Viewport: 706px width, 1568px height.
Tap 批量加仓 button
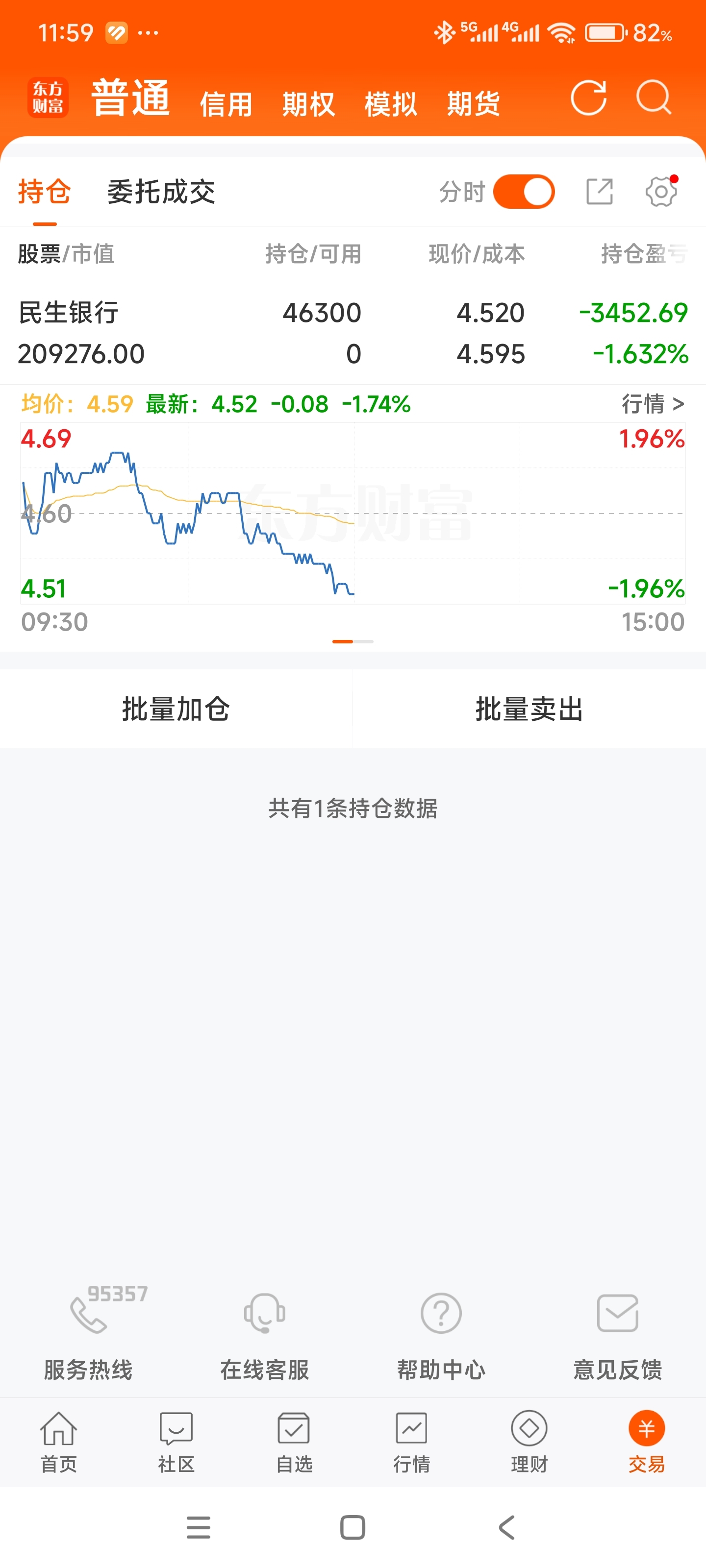(176, 709)
